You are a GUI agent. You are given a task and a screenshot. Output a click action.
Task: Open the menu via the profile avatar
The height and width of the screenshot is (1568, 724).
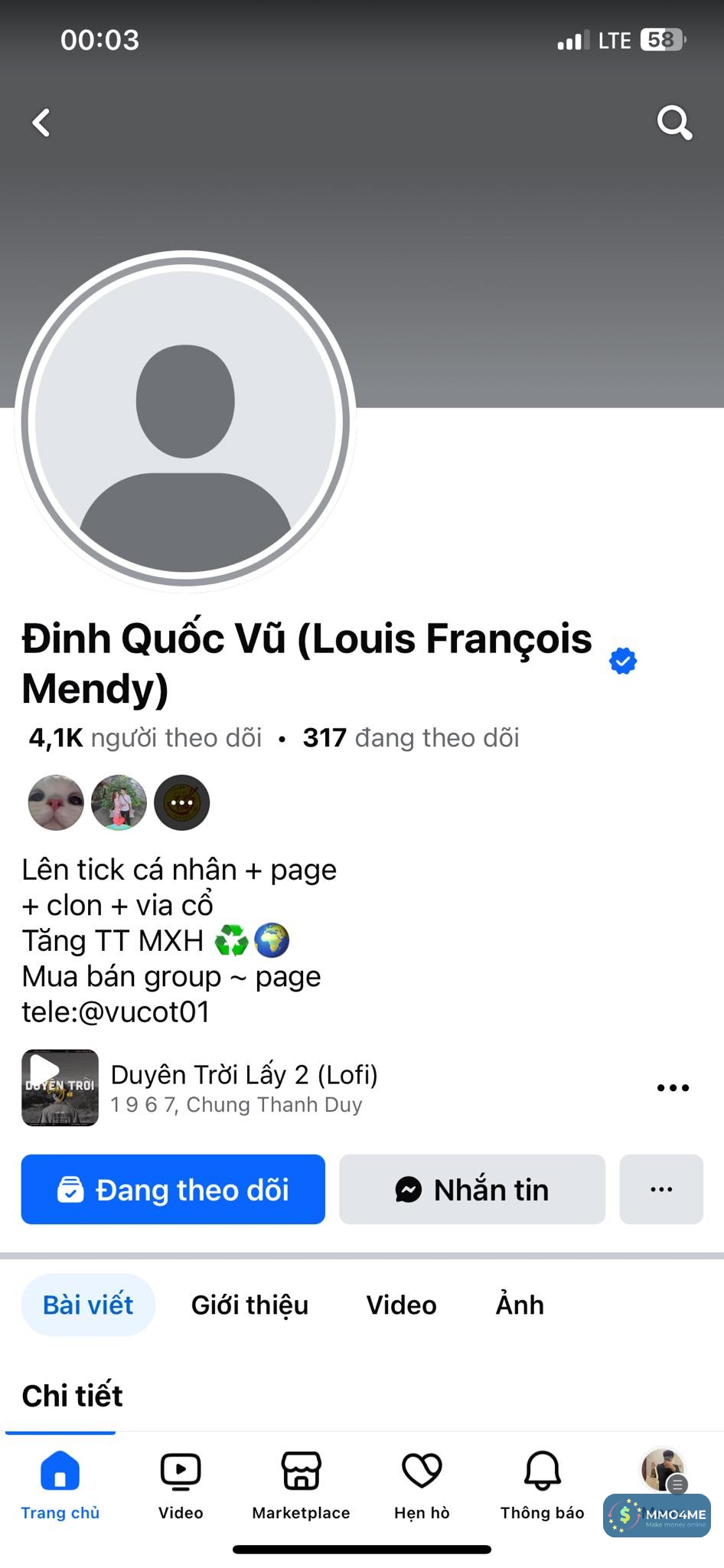(663, 1470)
